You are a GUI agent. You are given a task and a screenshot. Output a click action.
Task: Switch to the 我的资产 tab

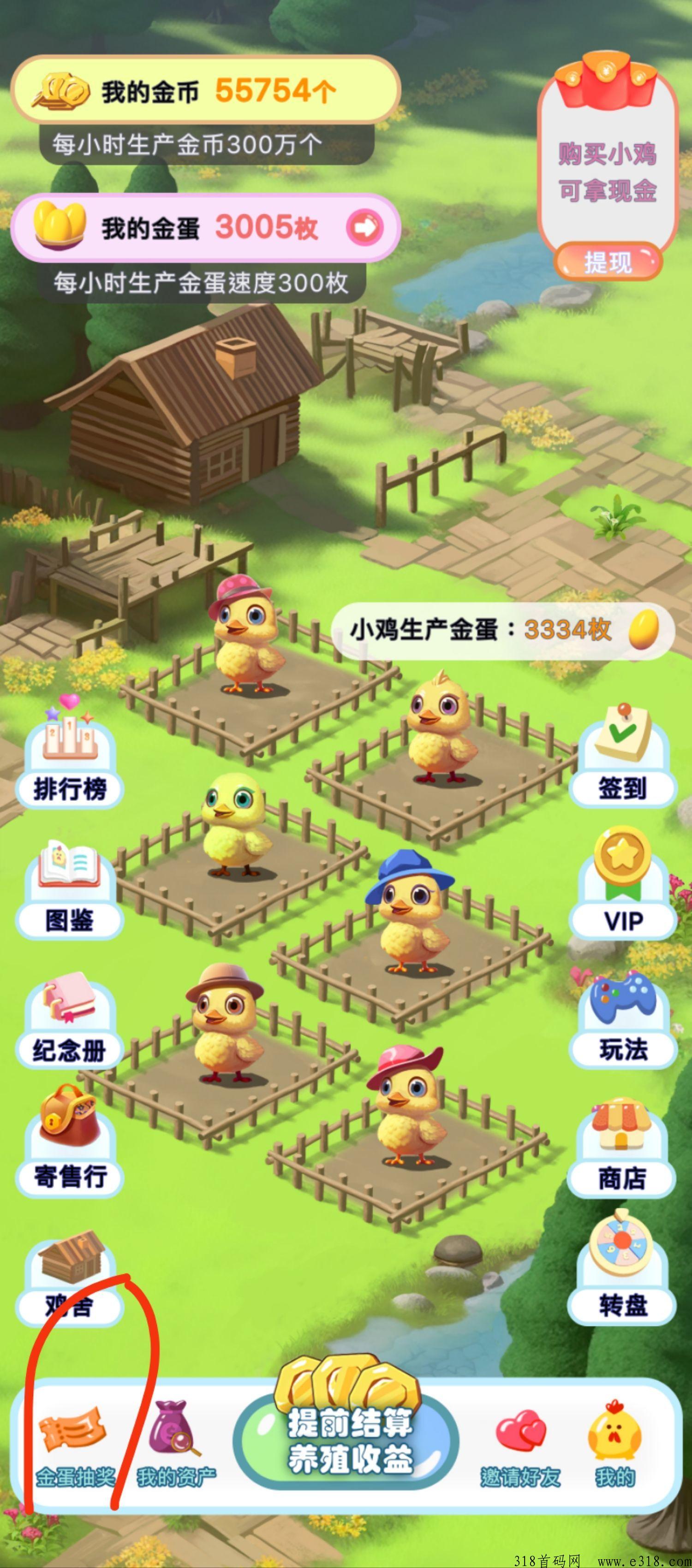coord(175,1446)
